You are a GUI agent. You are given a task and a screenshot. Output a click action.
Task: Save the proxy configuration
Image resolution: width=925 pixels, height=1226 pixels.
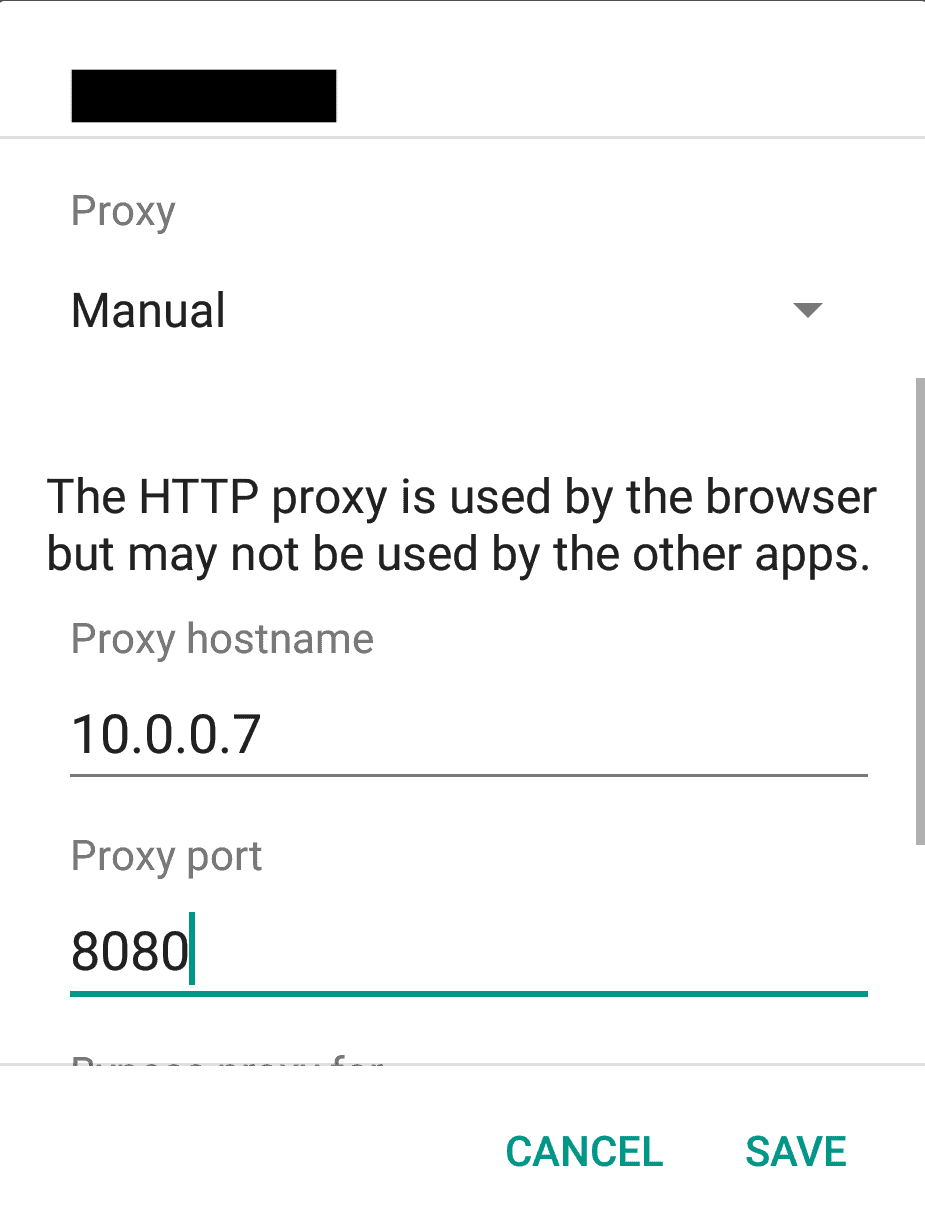pyautogui.click(x=796, y=1151)
